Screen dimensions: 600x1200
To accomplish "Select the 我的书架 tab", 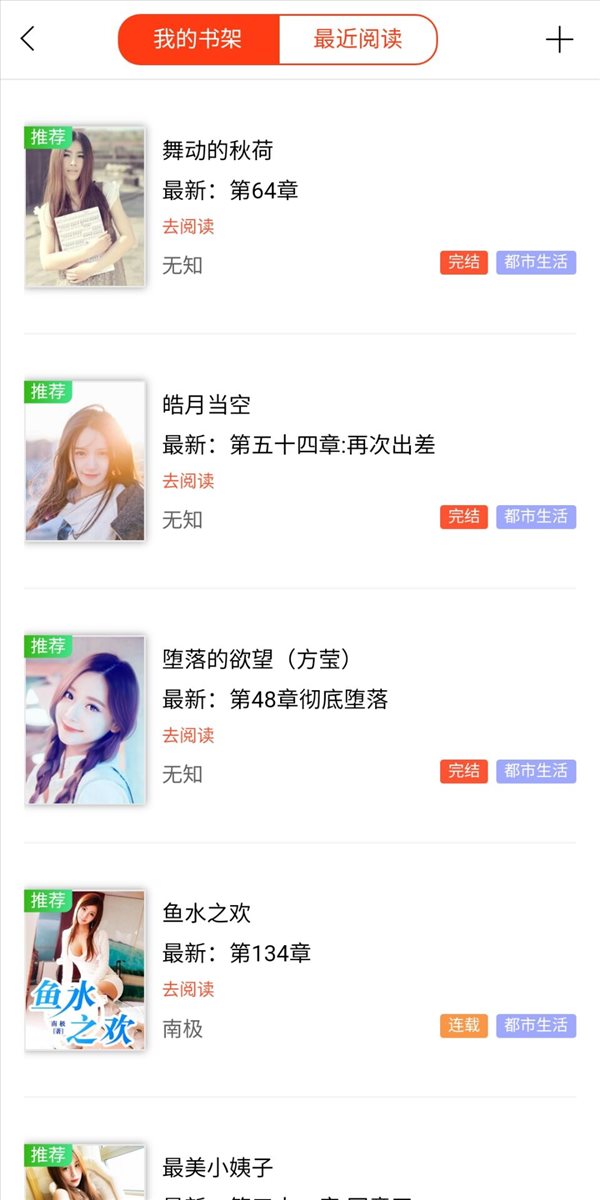I will tap(198, 40).
